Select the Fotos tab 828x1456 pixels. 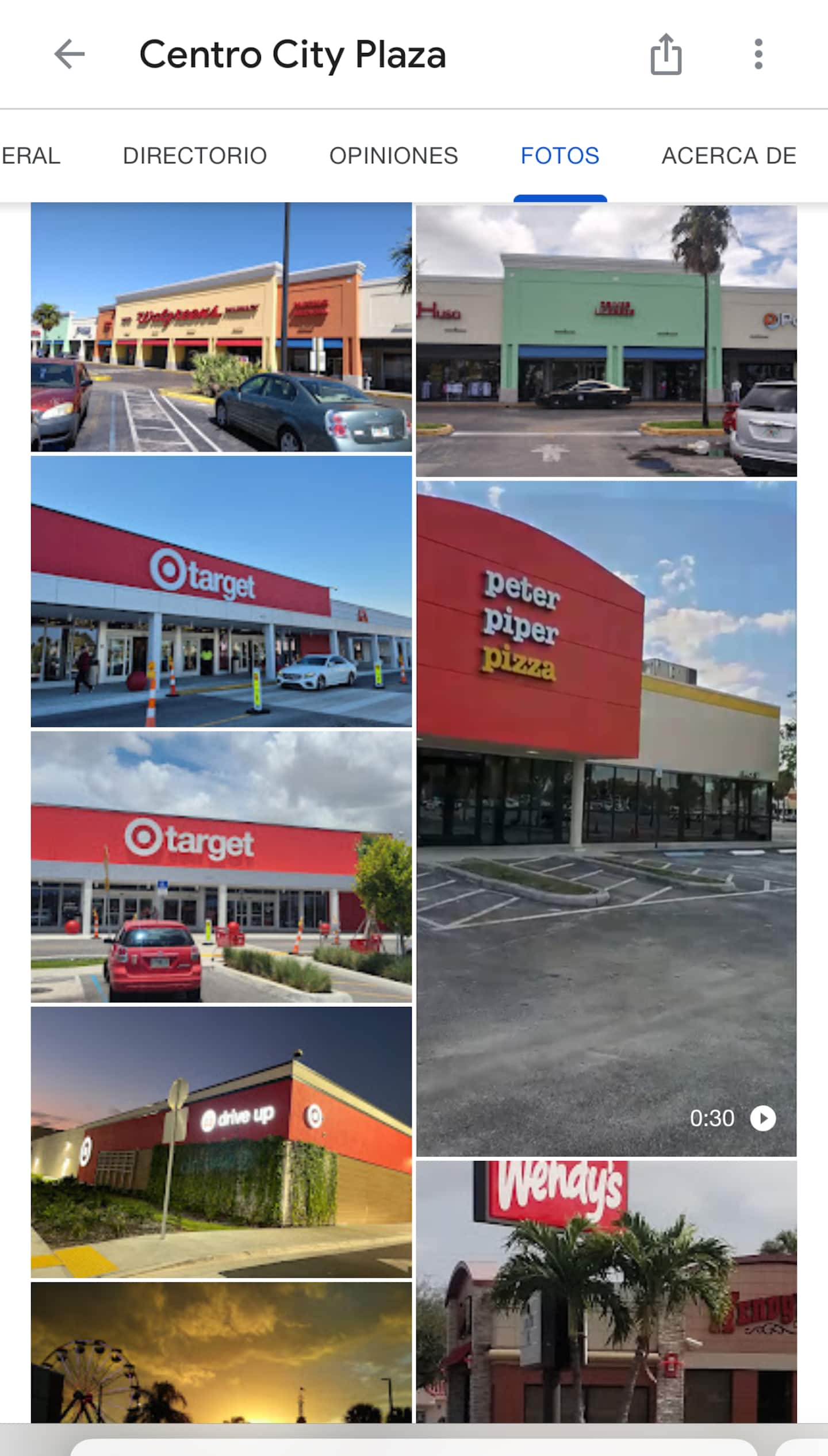pyautogui.click(x=560, y=156)
